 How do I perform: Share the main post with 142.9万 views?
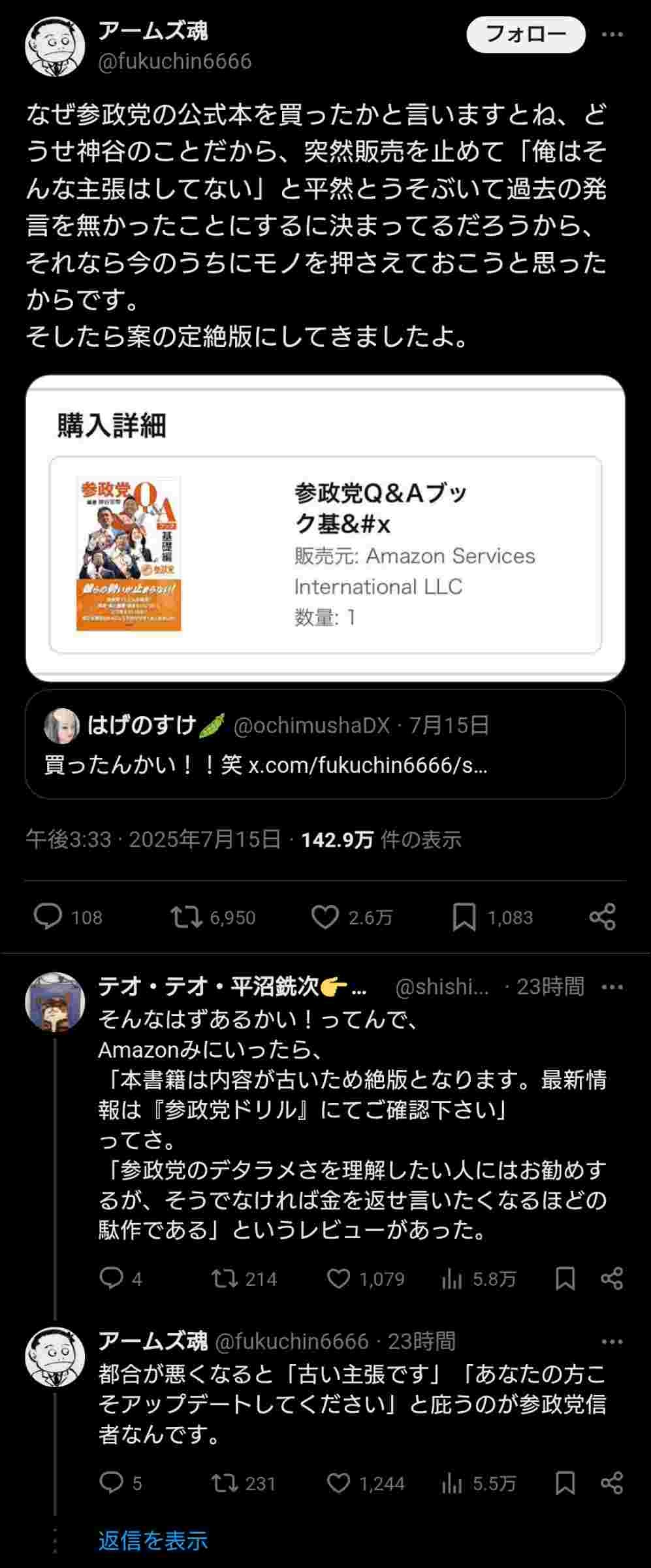pyautogui.click(x=602, y=917)
